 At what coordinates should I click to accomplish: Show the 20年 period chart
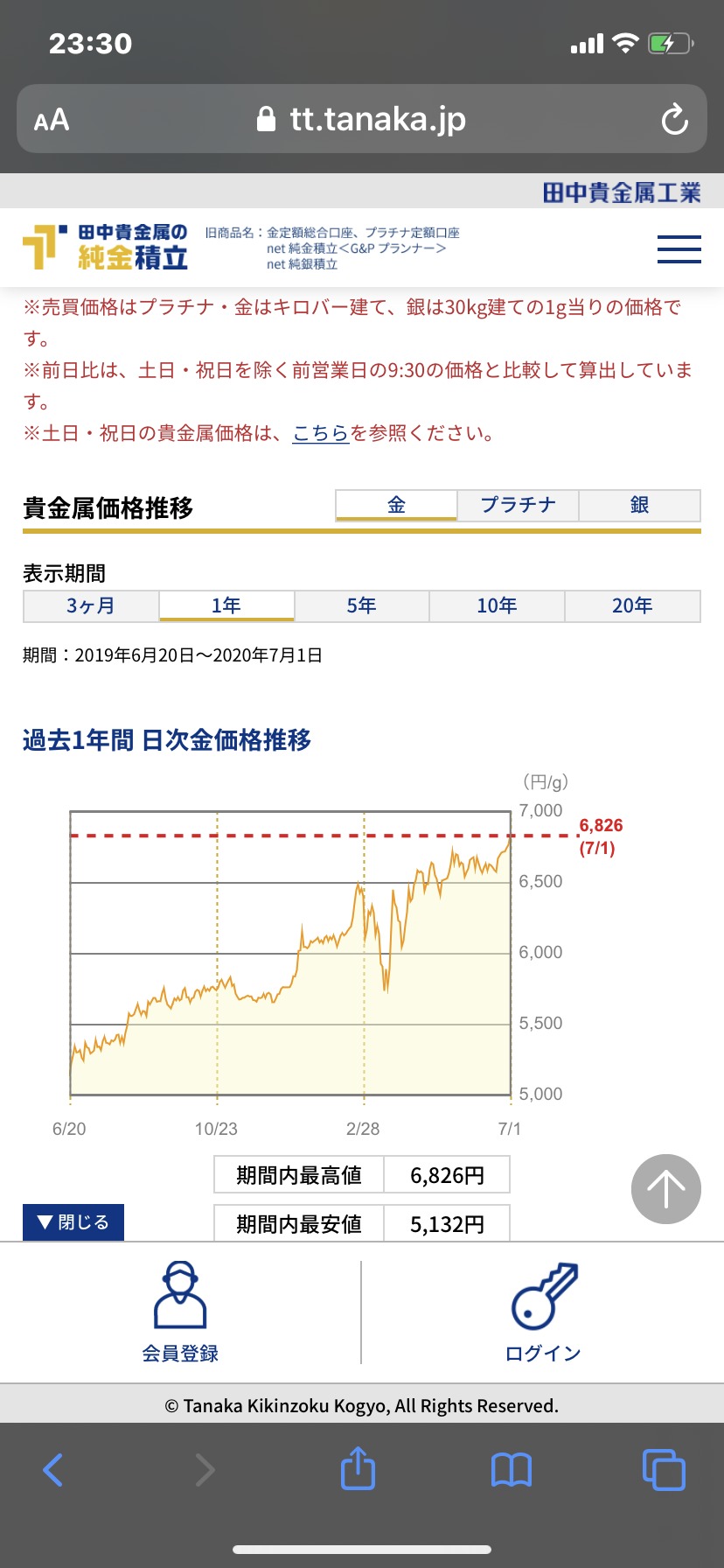point(632,605)
